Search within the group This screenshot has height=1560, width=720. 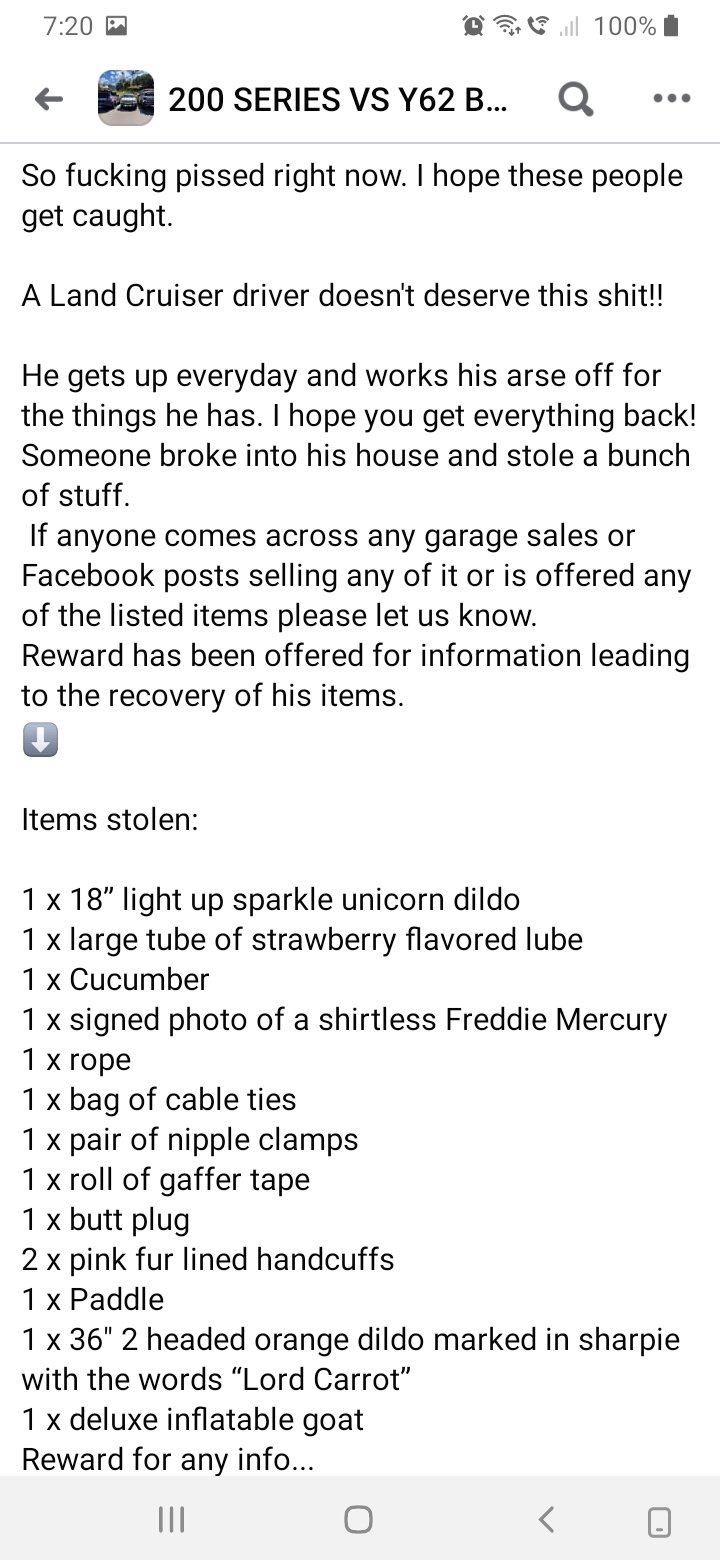pyautogui.click(x=576, y=98)
